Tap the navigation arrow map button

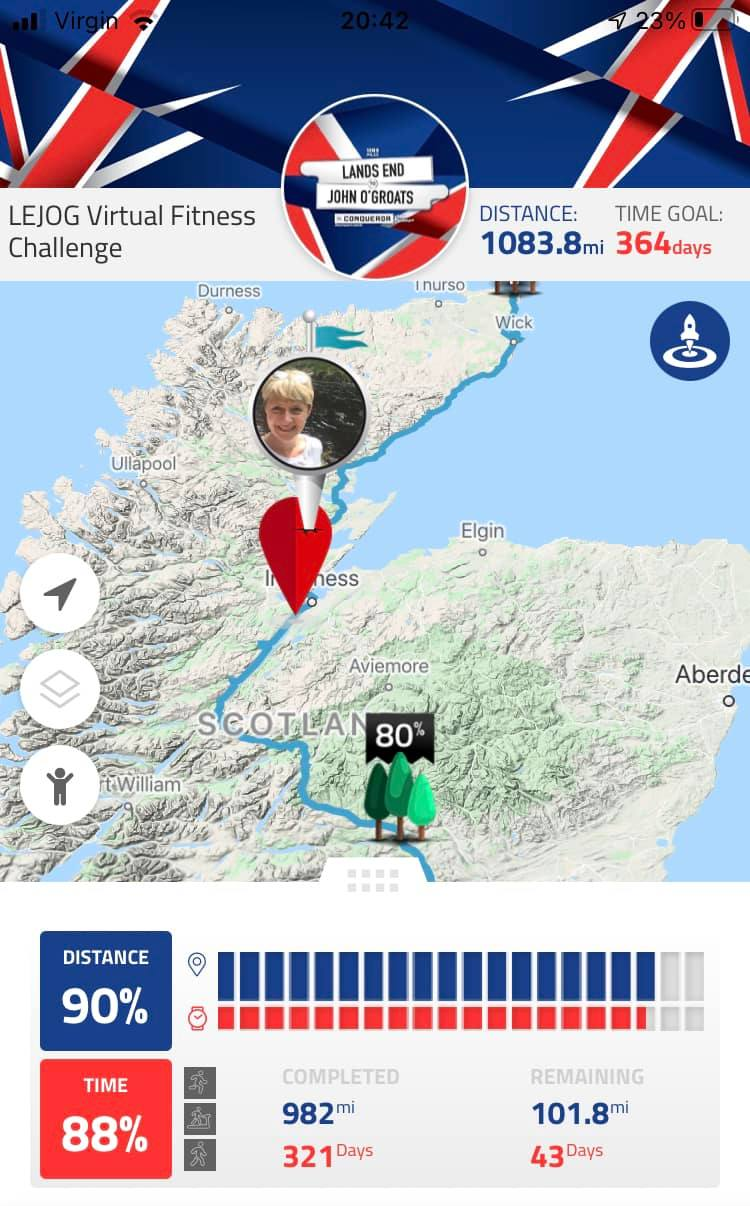[x=60, y=594]
